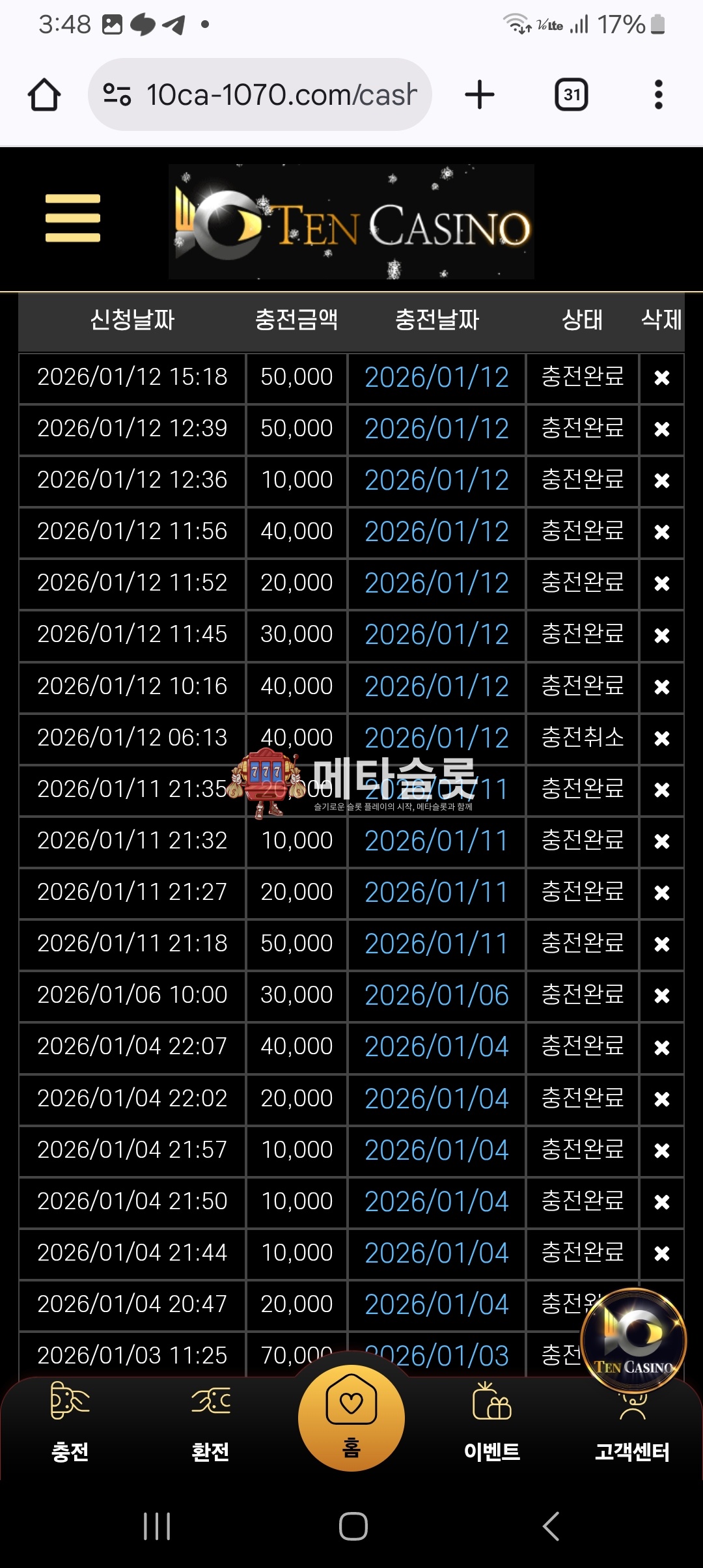The width and height of the screenshot is (703, 1568).
Task: Open the hamburger side menu
Action: click(x=73, y=218)
